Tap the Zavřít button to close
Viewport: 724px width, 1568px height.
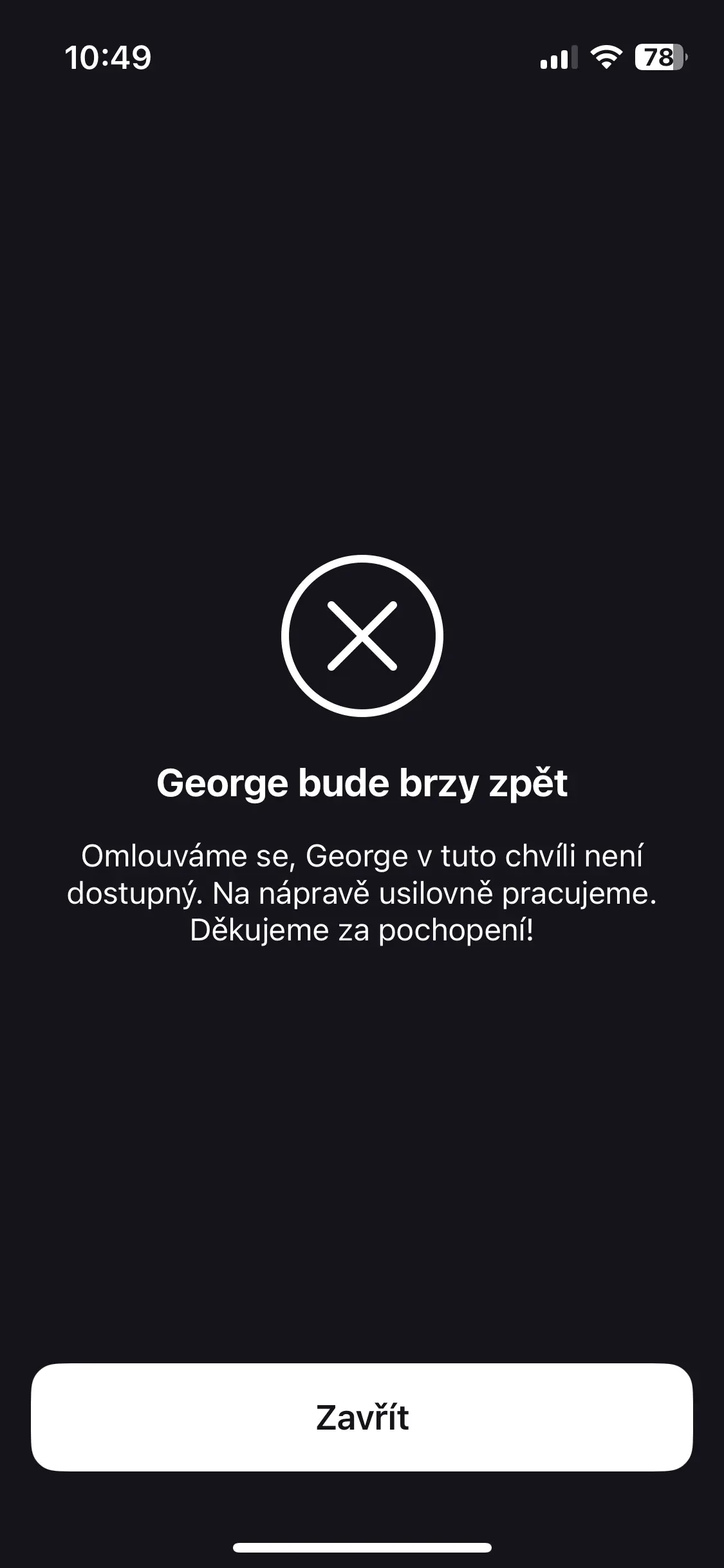click(362, 1417)
